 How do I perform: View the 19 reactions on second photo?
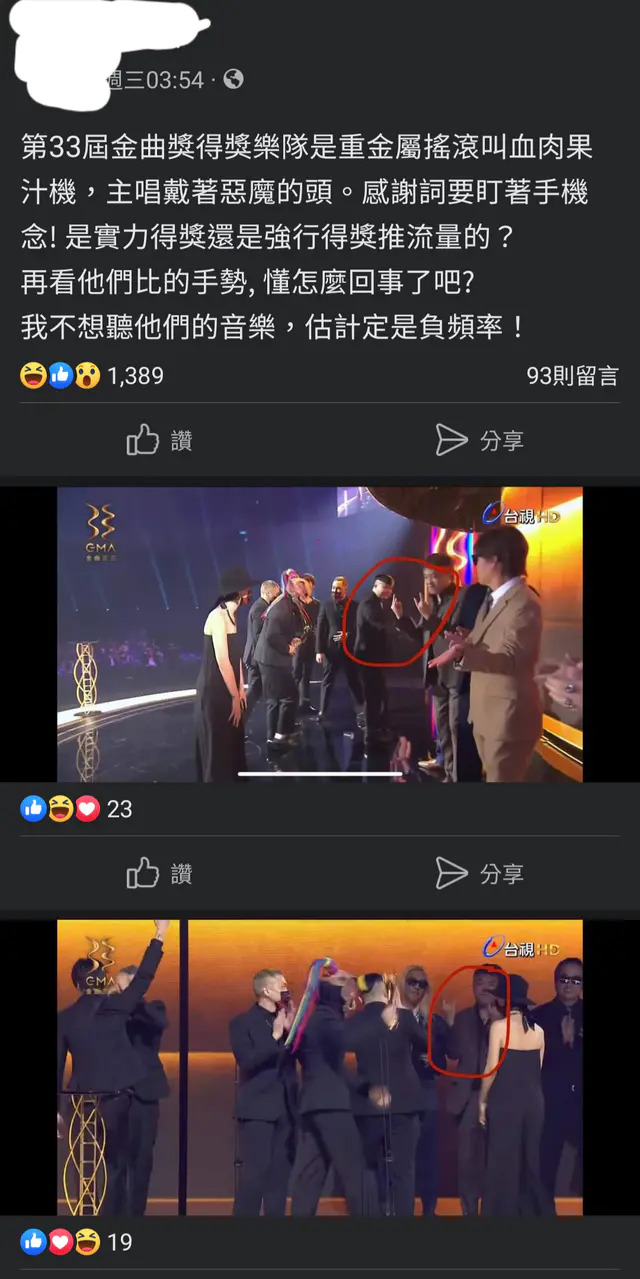(x=76, y=1243)
